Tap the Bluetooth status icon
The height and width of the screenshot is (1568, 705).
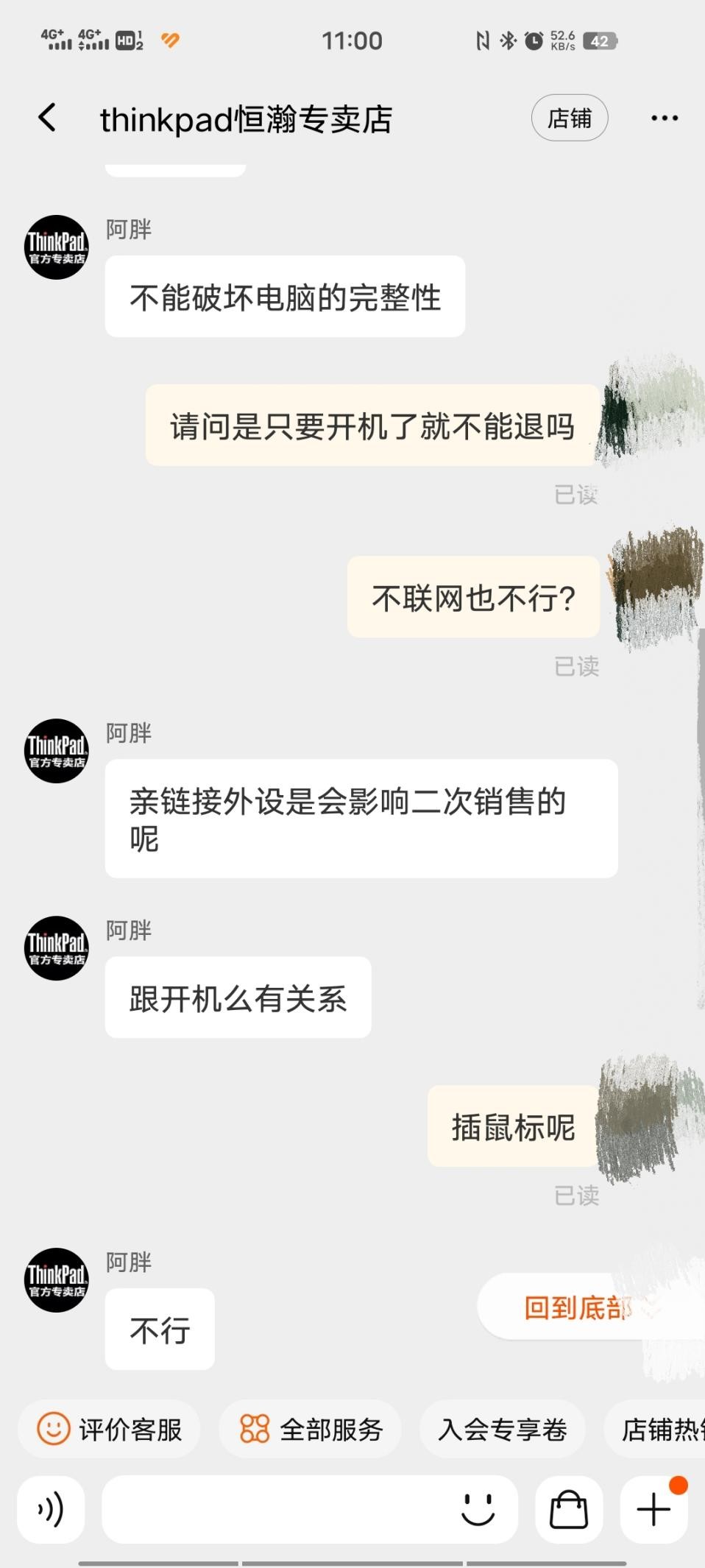(x=506, y=40)
